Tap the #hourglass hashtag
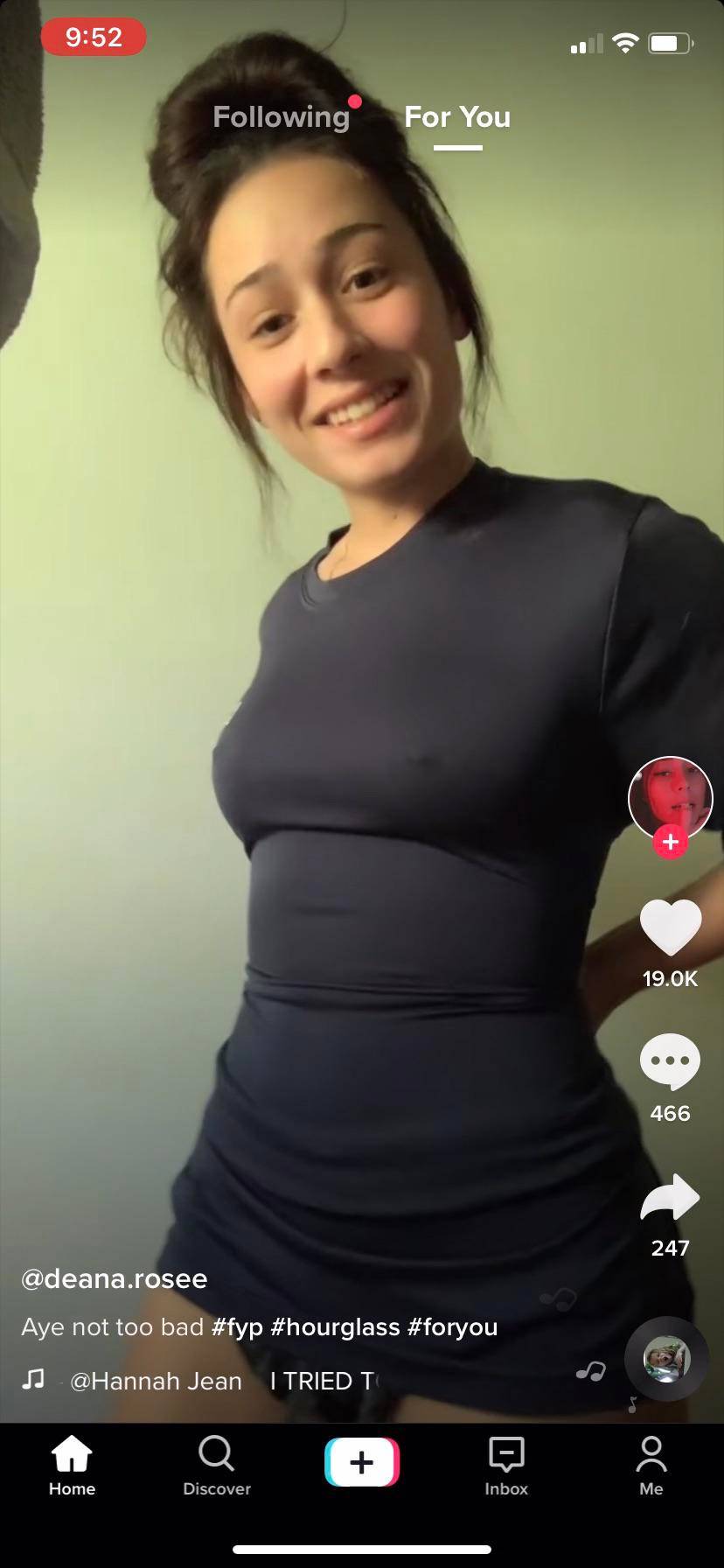The image size is (724, 1568). [x=335, y=1326]
